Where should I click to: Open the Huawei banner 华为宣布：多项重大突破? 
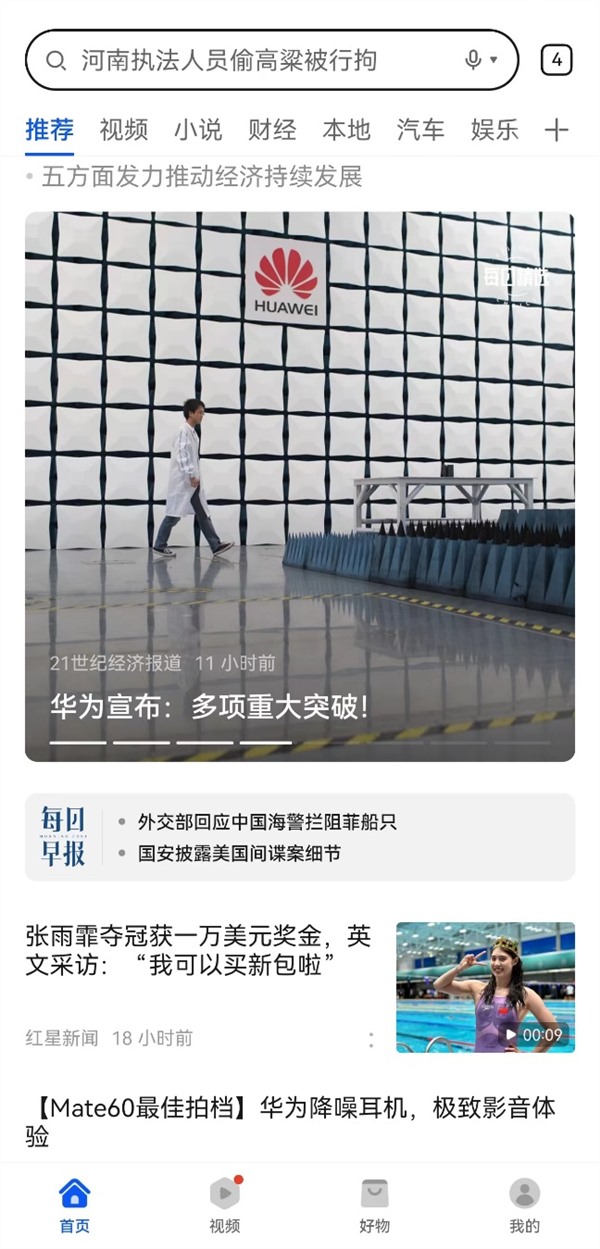click(300, 486)
